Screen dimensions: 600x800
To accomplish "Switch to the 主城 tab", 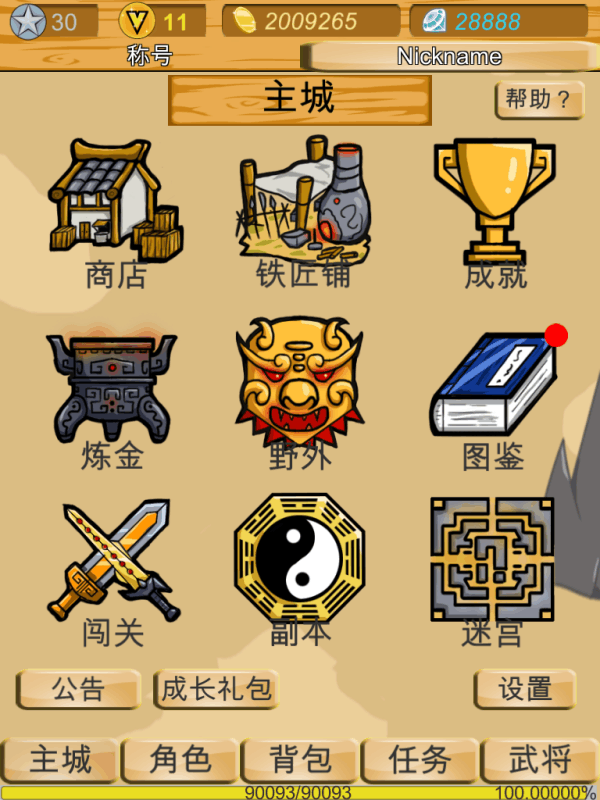I will (60, 760).
